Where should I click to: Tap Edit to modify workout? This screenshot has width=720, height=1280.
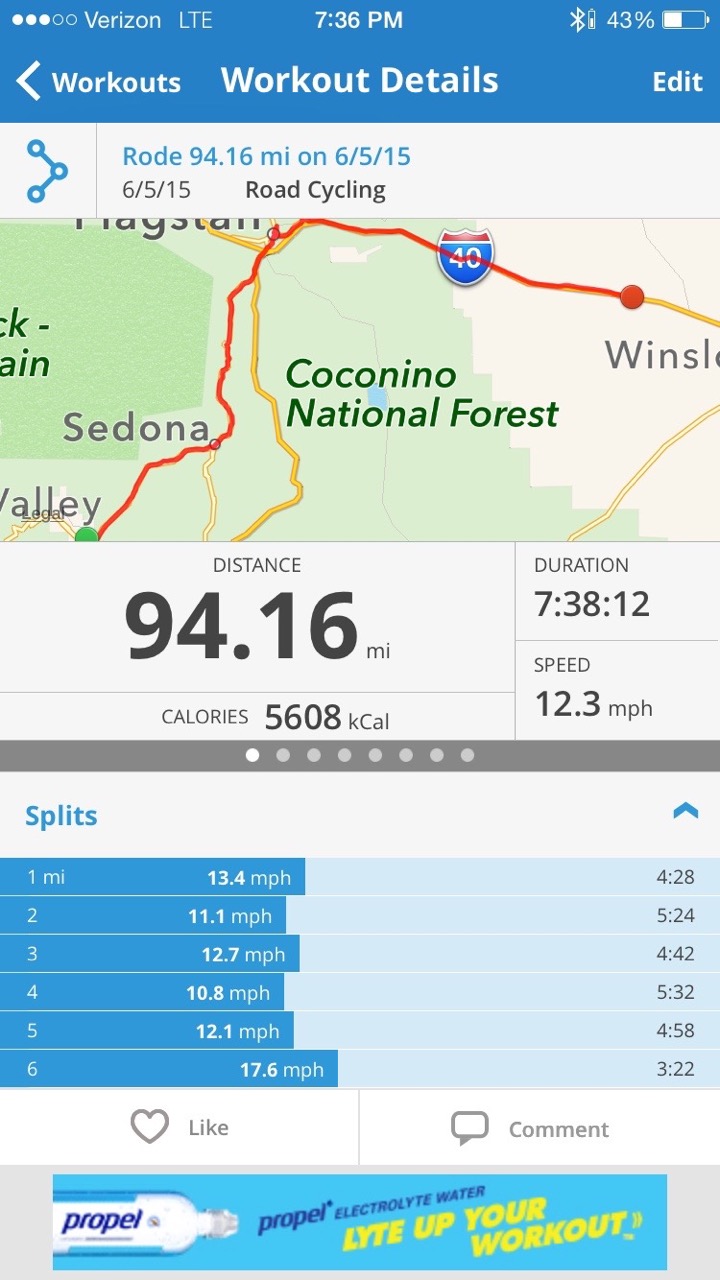point(677,82)
